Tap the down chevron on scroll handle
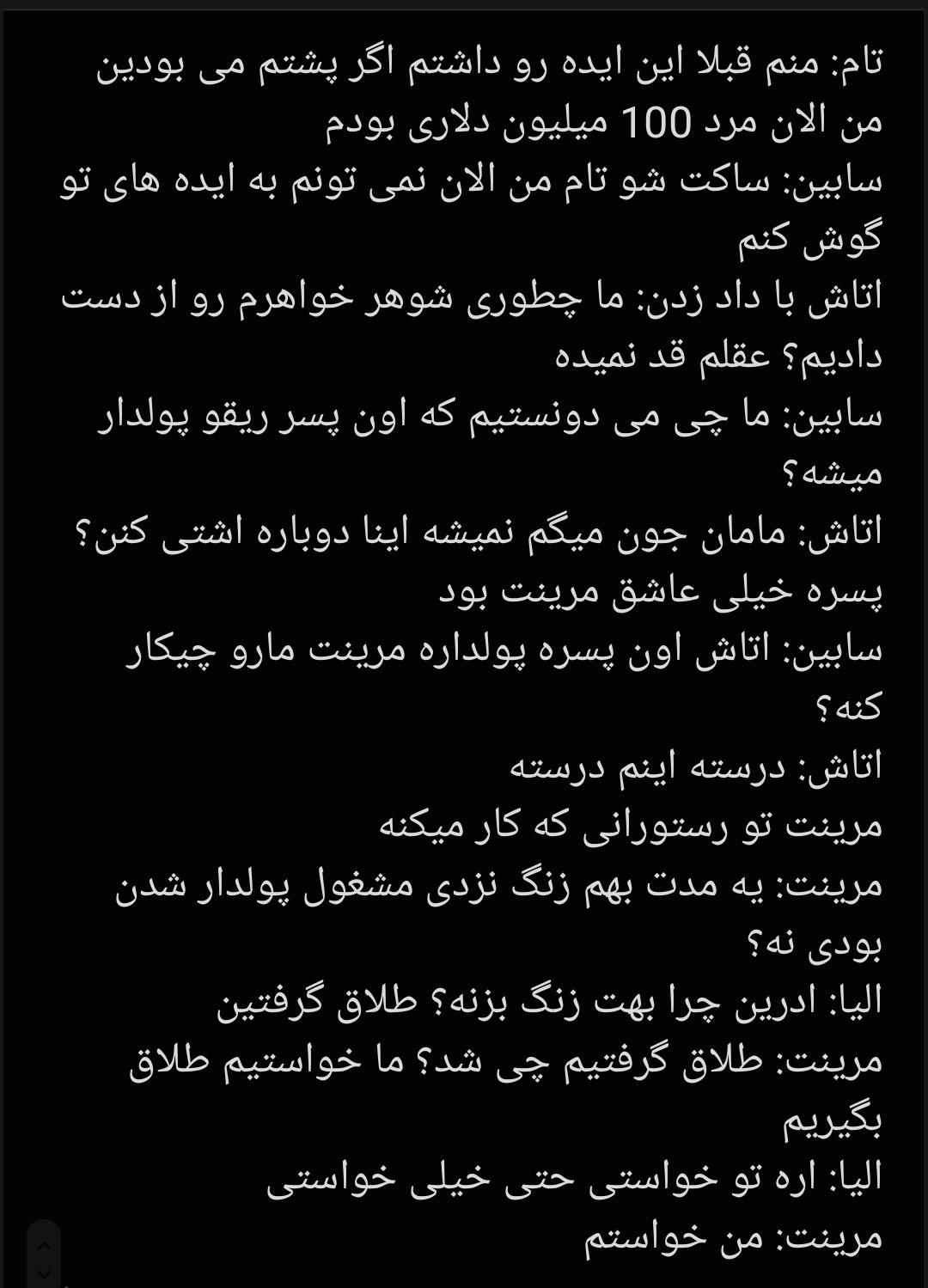The image size is (928, 1288). pos(44,1273)
